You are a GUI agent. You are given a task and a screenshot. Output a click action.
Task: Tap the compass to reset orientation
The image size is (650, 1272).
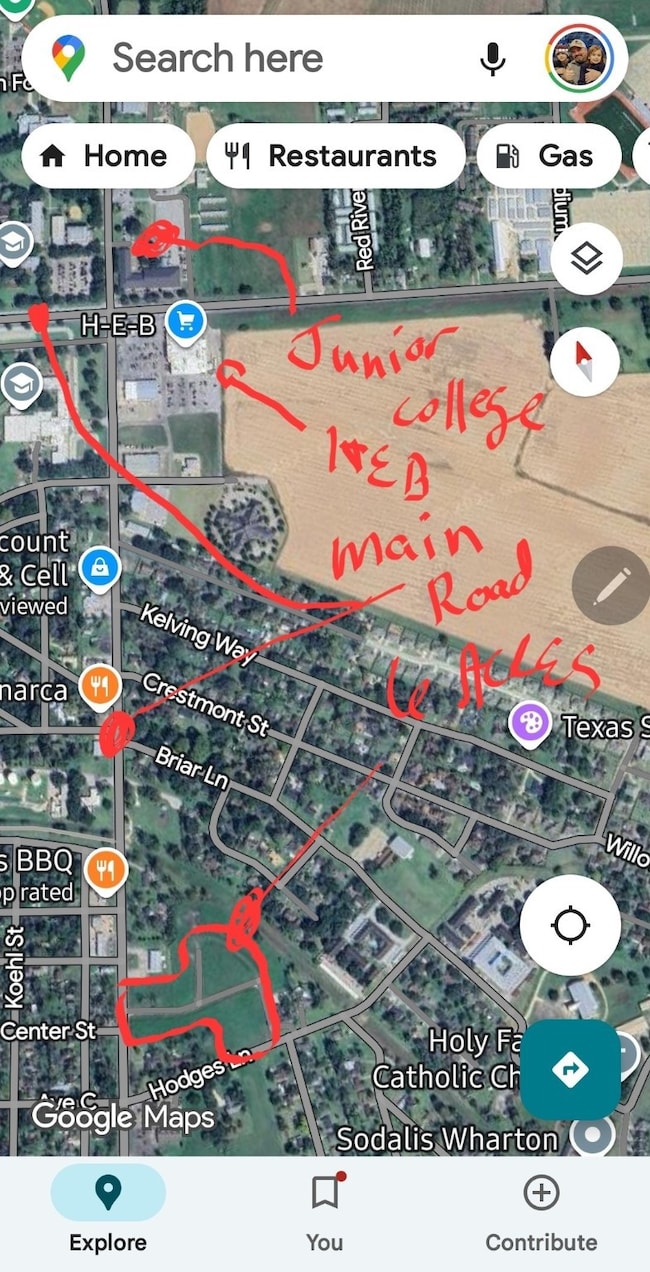point(586,360)
